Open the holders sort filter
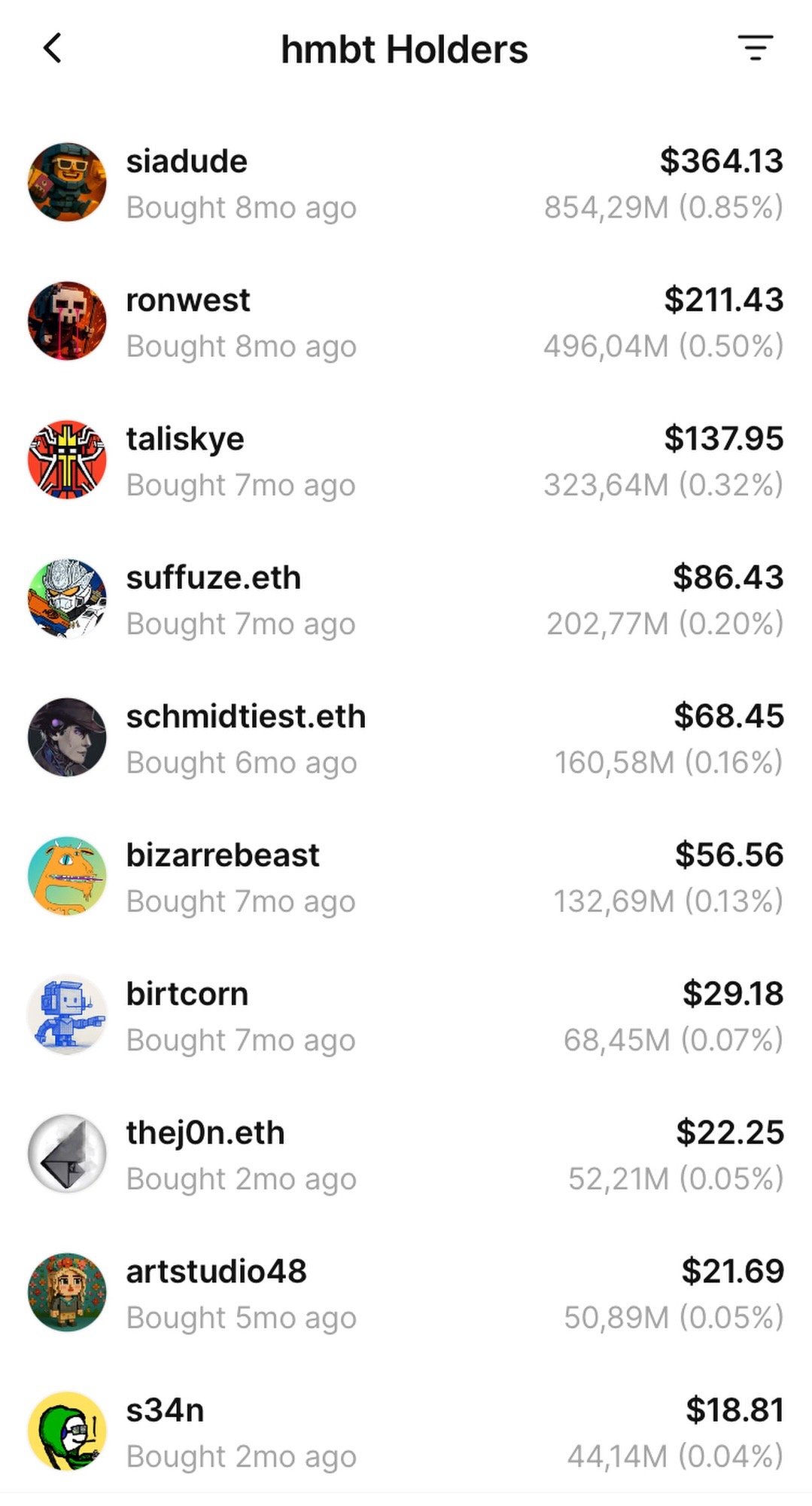Screen dimensions: 812x1506 [755, 48]
